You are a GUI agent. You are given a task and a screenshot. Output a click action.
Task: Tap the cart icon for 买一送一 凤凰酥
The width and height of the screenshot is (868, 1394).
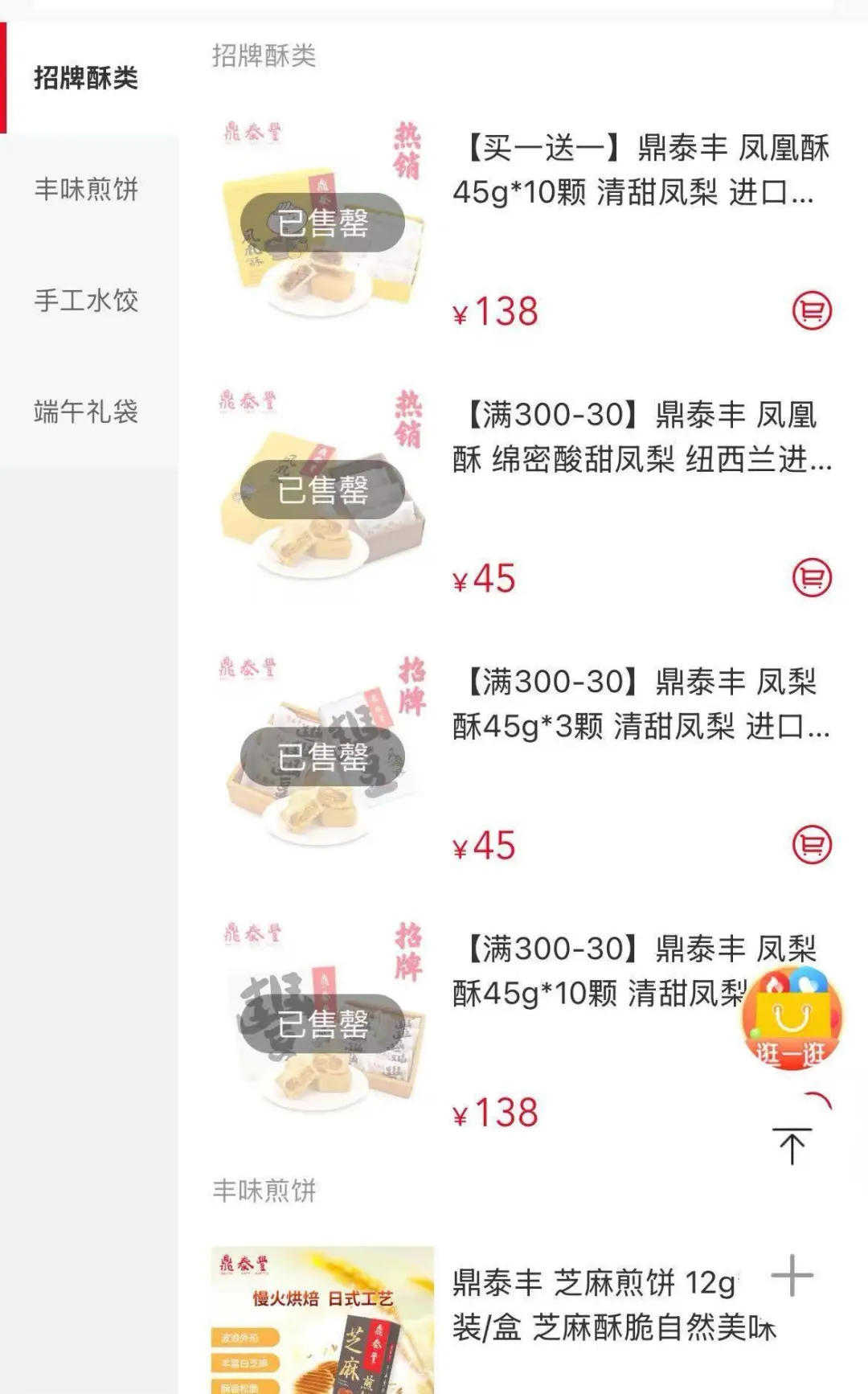(812, 311)
